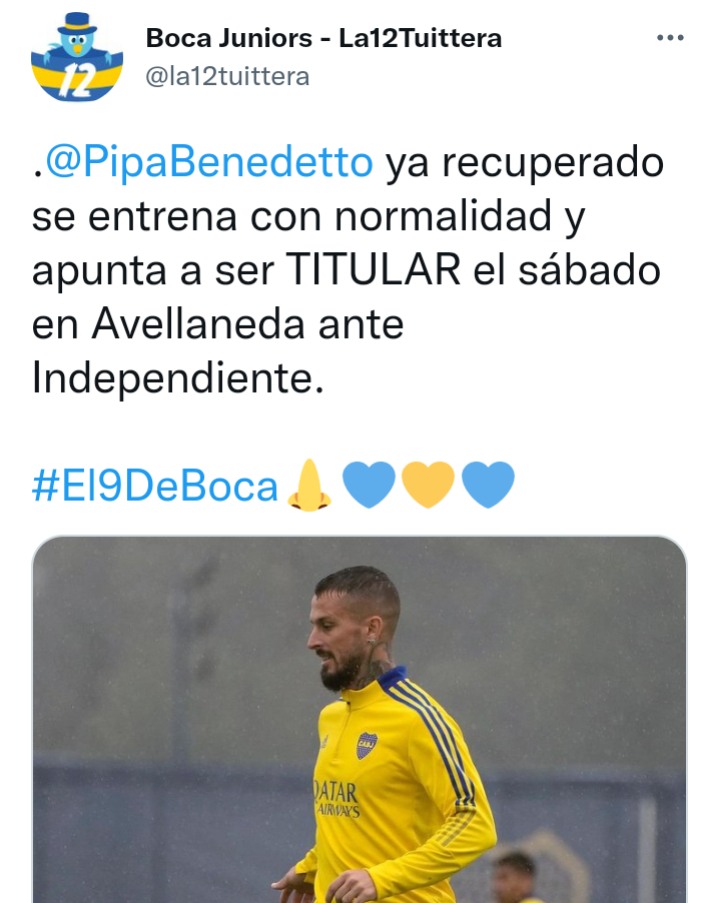The image size is (719, 903).
Task: Open La12Tuittera's profile avatar
Action: (77, 56)
